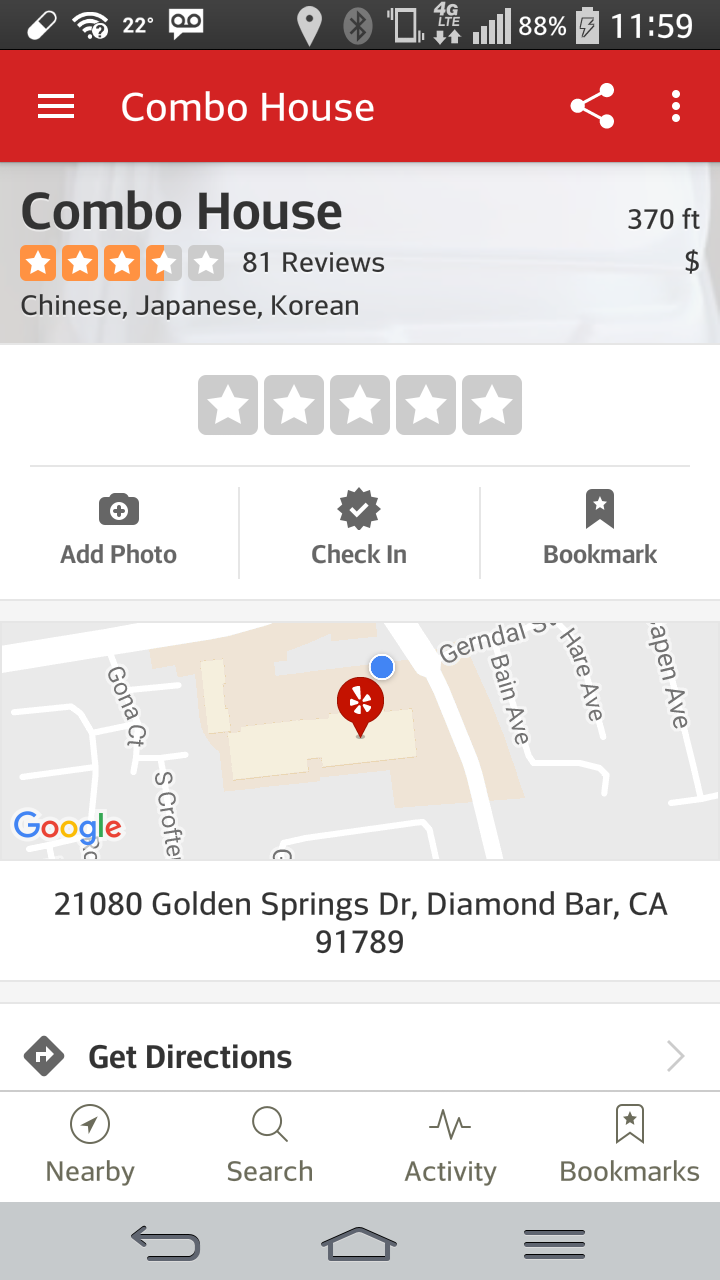
Task: Share Combo House listing
Action: [592, 107]
